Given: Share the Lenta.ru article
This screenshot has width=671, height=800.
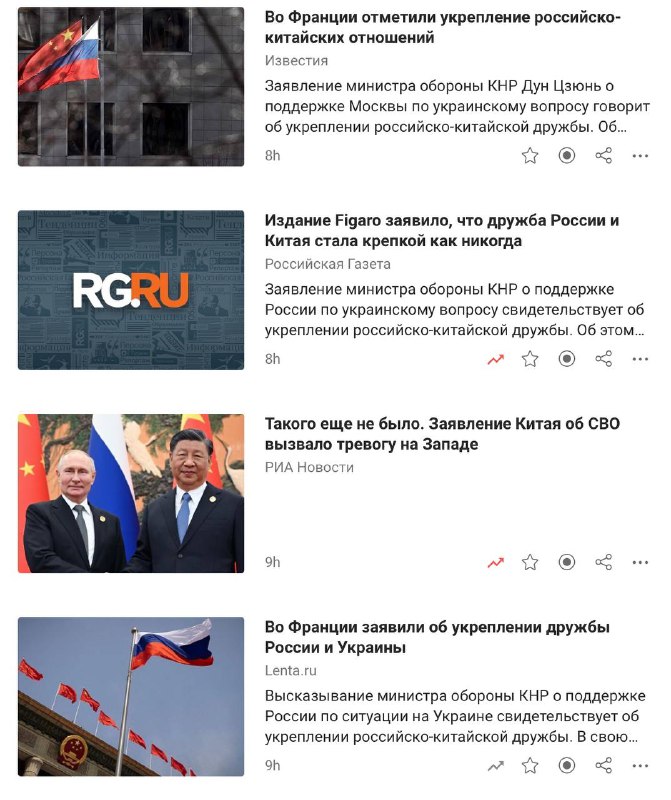Looking at the screenshot, I should pos(604,765).
